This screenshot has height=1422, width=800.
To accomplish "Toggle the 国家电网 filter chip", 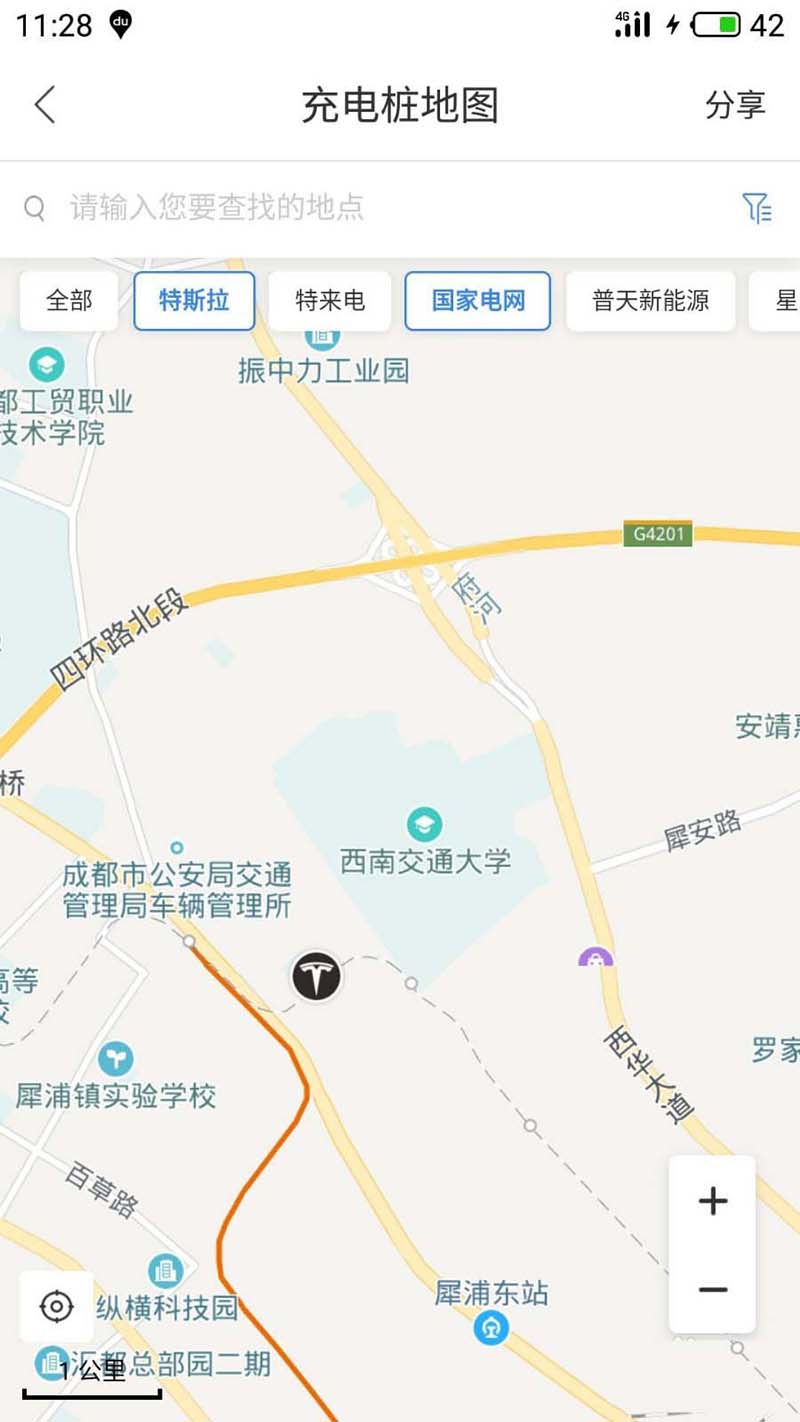I will coord(478,300).
